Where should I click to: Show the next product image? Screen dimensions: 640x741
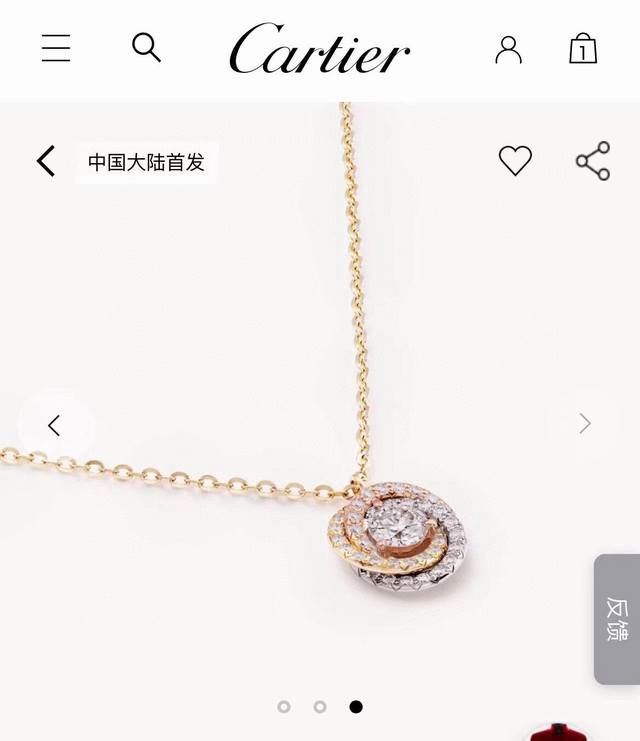(585, 424)
